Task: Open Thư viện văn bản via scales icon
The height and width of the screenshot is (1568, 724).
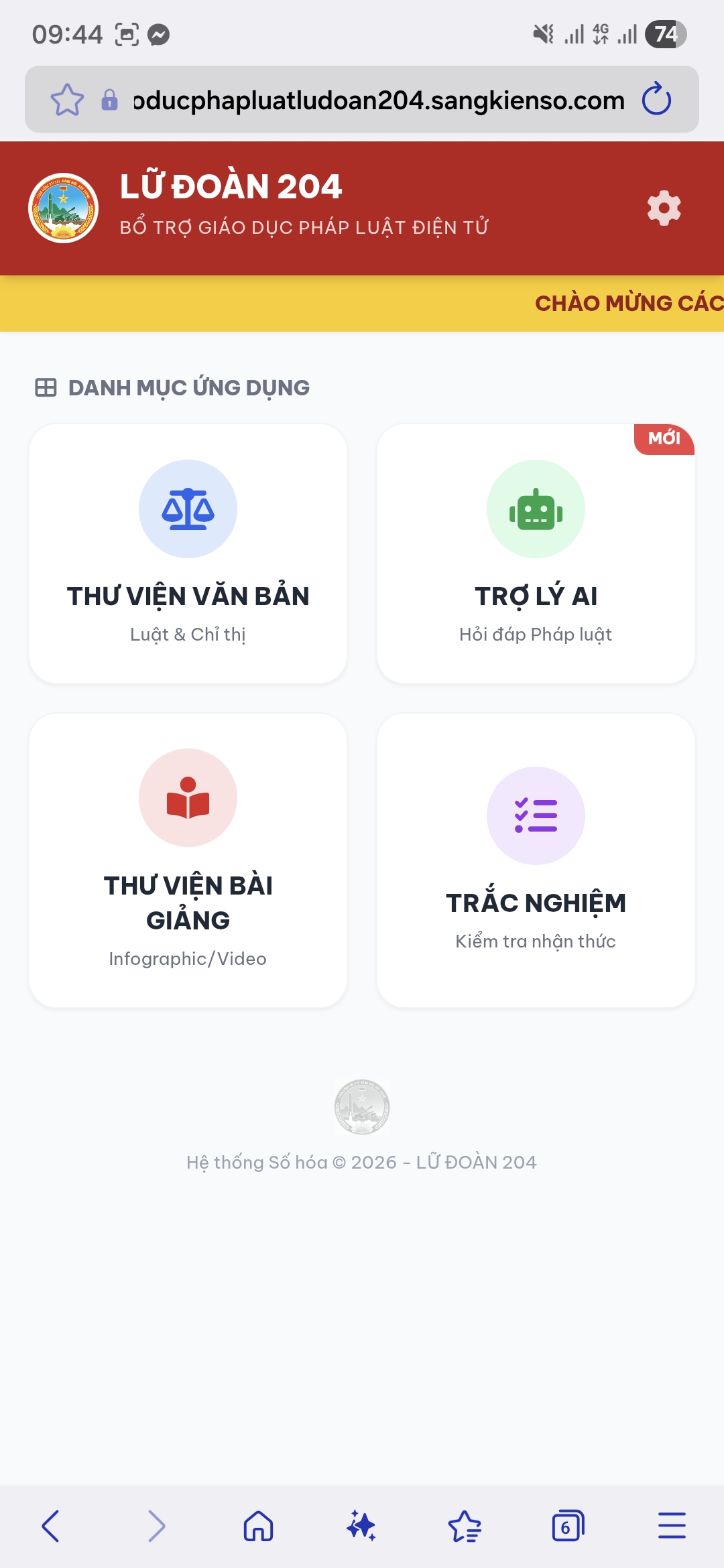Action: click(188, 508)
